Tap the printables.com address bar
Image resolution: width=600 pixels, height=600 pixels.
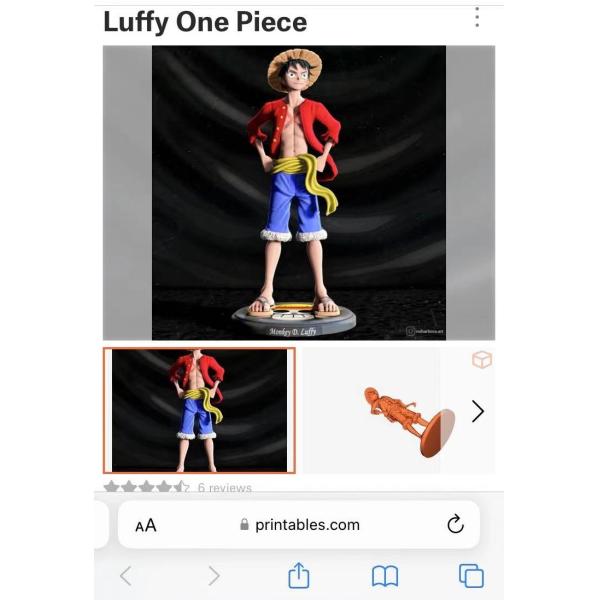298,525
